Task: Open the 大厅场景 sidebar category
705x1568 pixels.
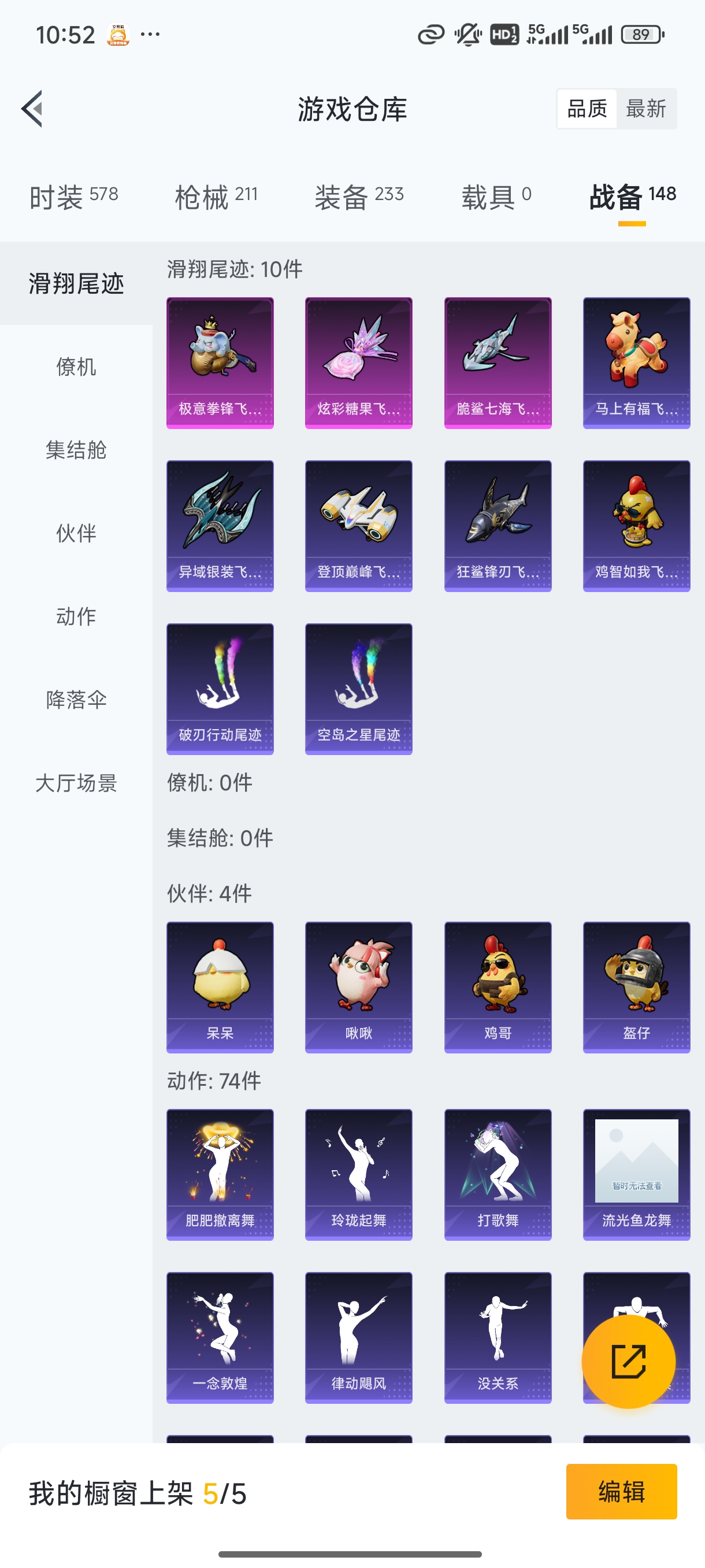Action: tap(76, 784)
